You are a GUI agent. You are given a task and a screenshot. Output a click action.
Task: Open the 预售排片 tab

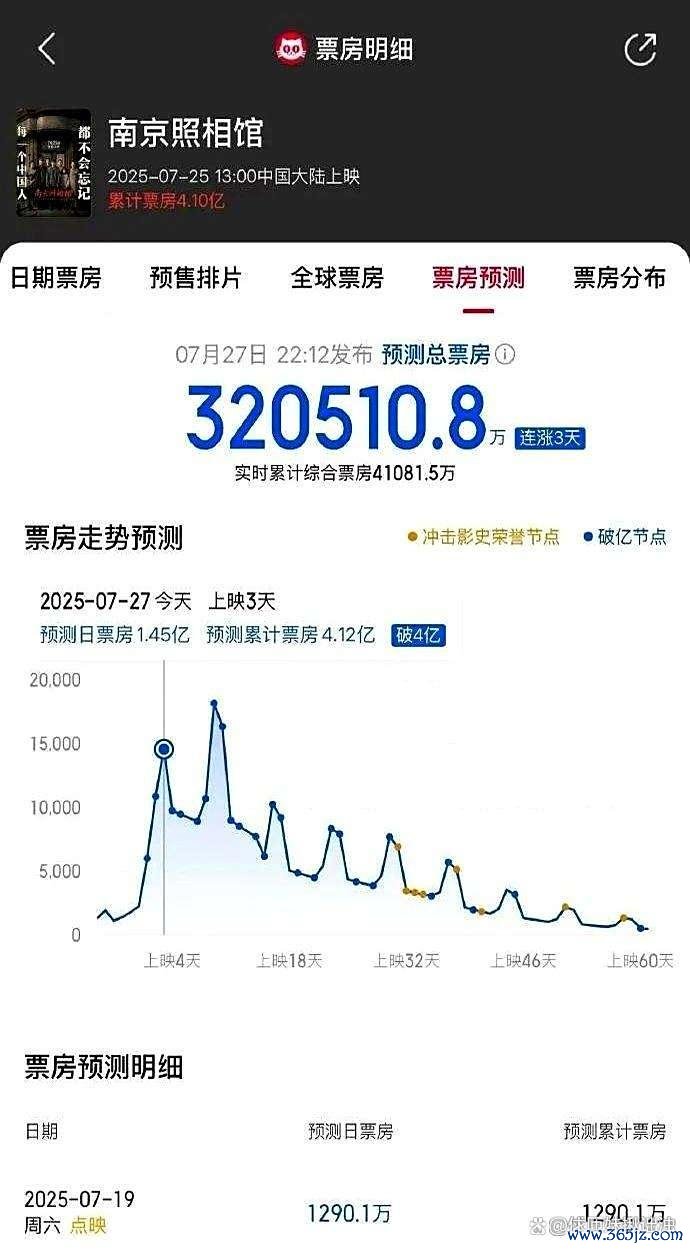pyautogui.click(x=196, y=278)
